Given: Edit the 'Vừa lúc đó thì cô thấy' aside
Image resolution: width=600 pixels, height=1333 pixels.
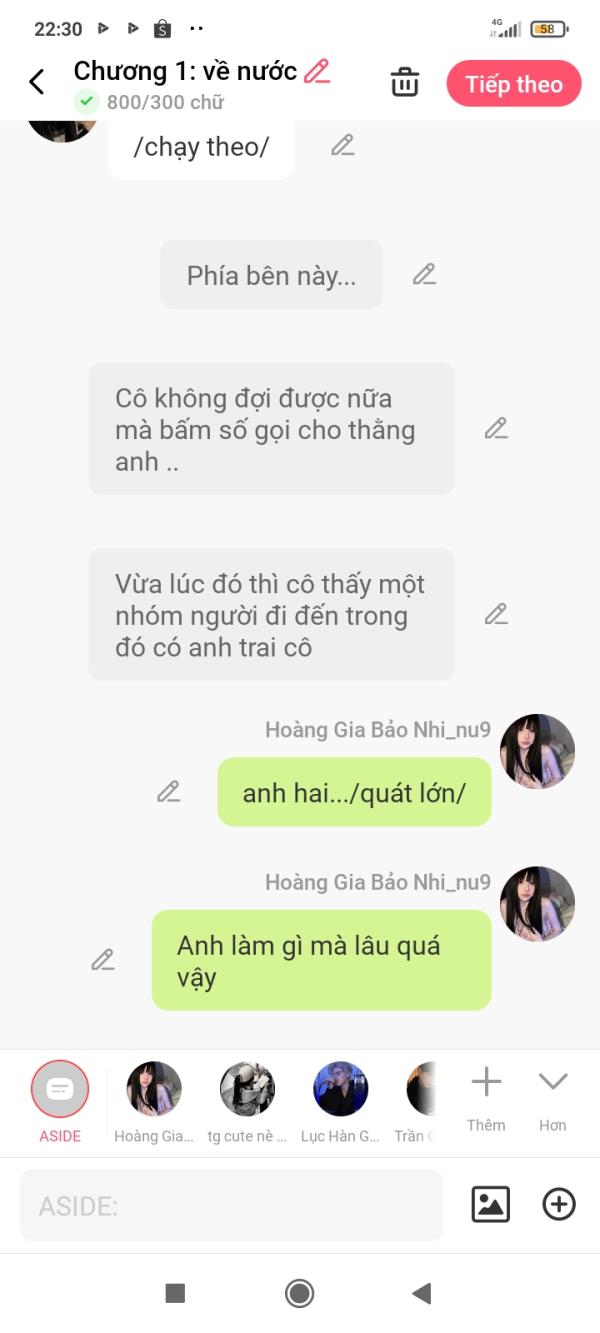Looking at the screenshot, I should pos(496,614).
